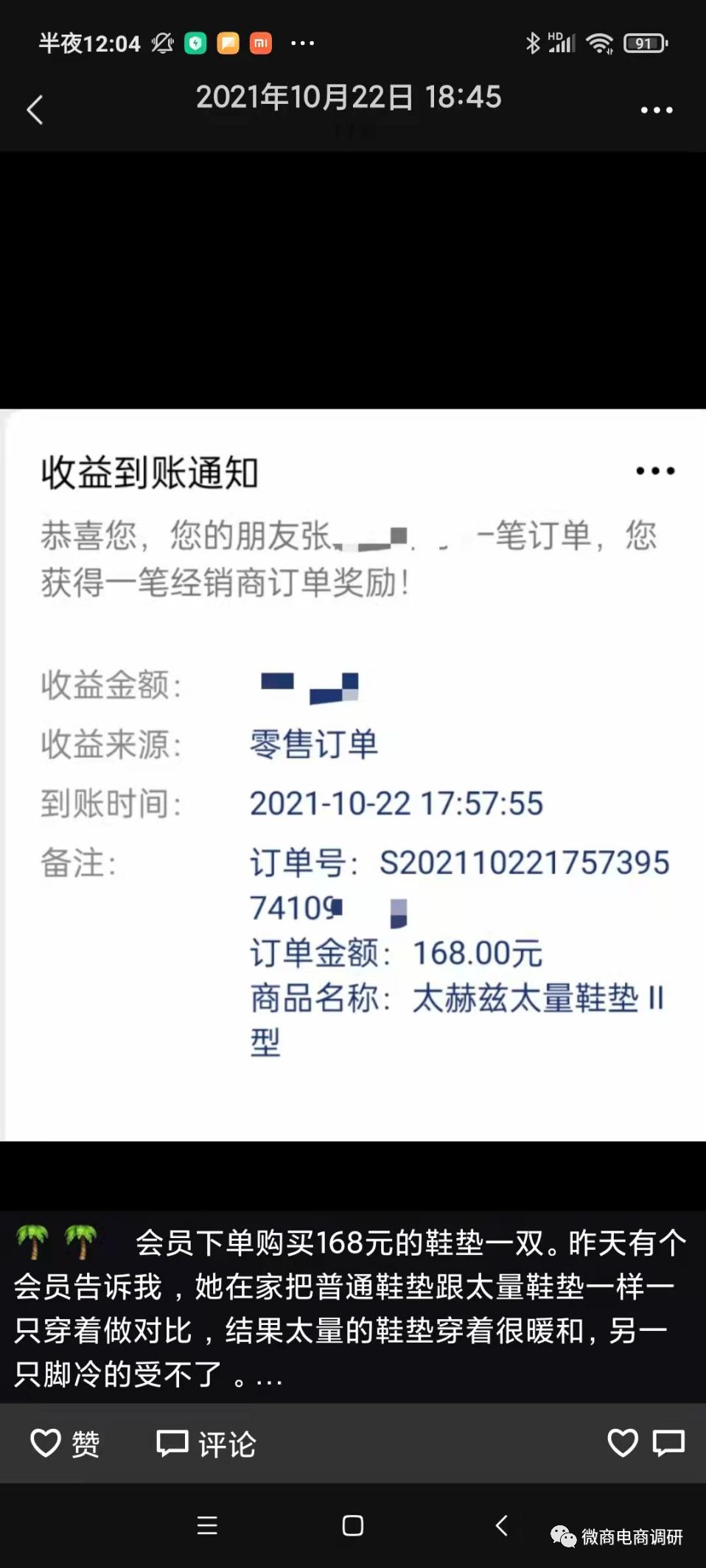Open the top-right overflow menu

click(656, 110)
